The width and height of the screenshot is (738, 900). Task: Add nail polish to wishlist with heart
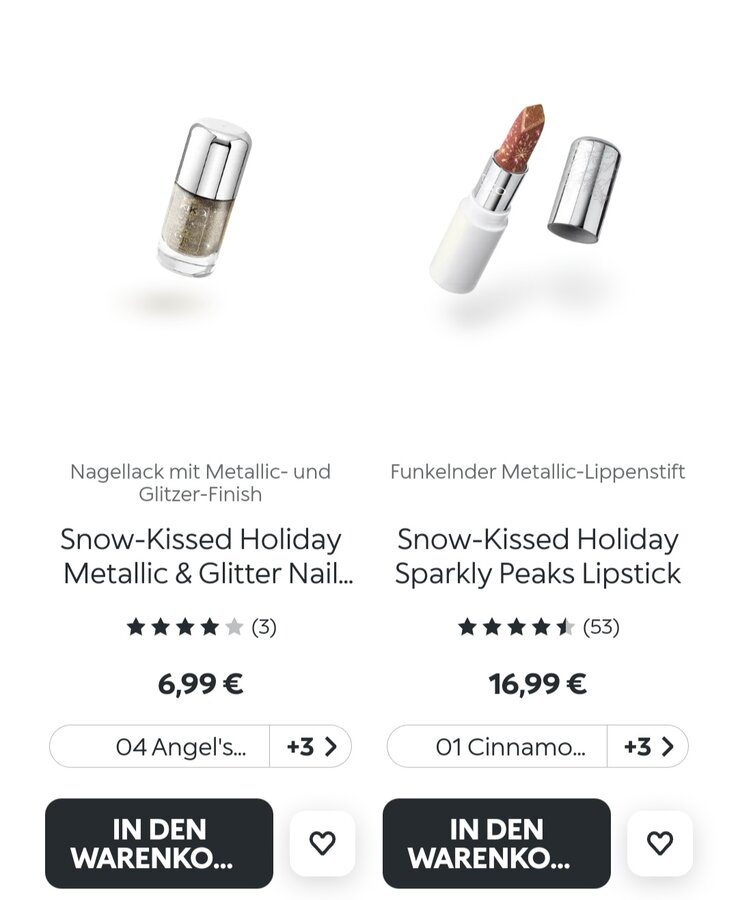coord(322,843)
